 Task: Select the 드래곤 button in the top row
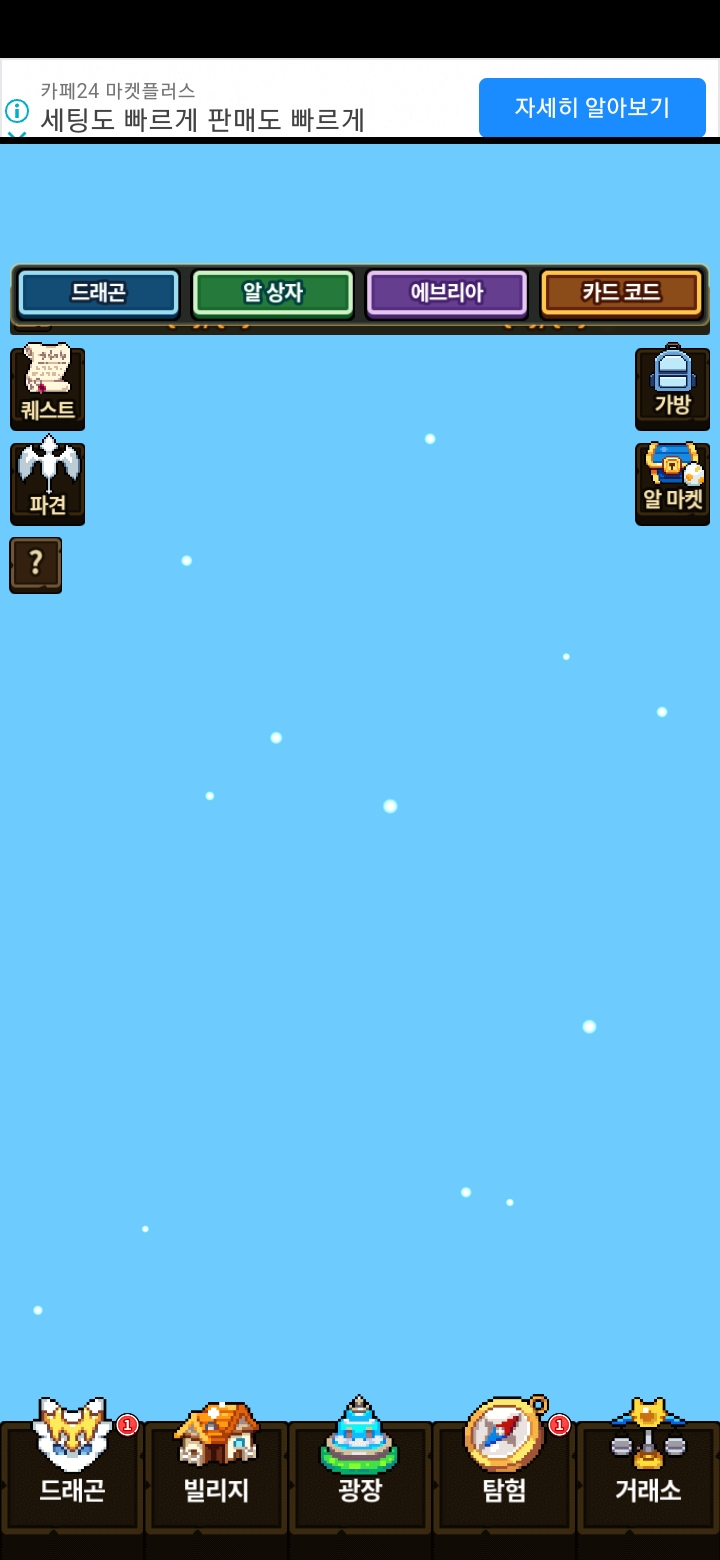point(98,293)
